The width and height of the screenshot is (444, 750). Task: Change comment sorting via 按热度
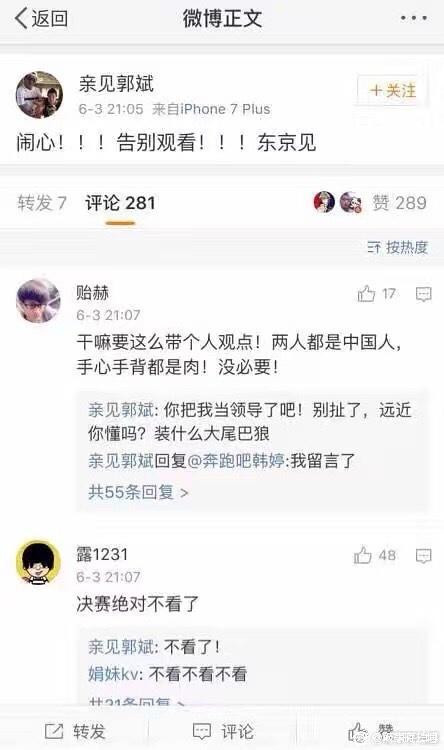[x=397, y=247]
